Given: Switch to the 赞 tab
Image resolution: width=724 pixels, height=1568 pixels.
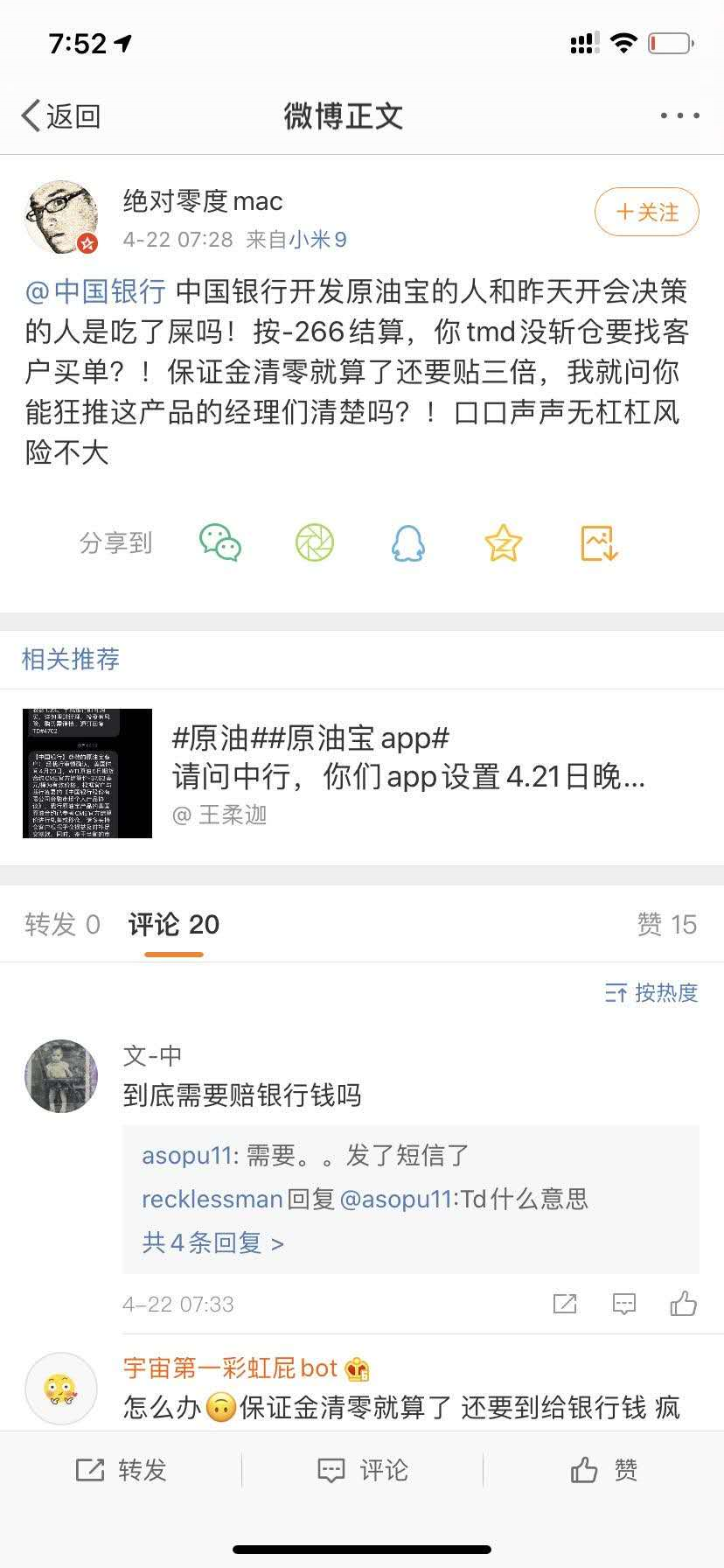Looking at the screenshot, I should click(666, 925).
